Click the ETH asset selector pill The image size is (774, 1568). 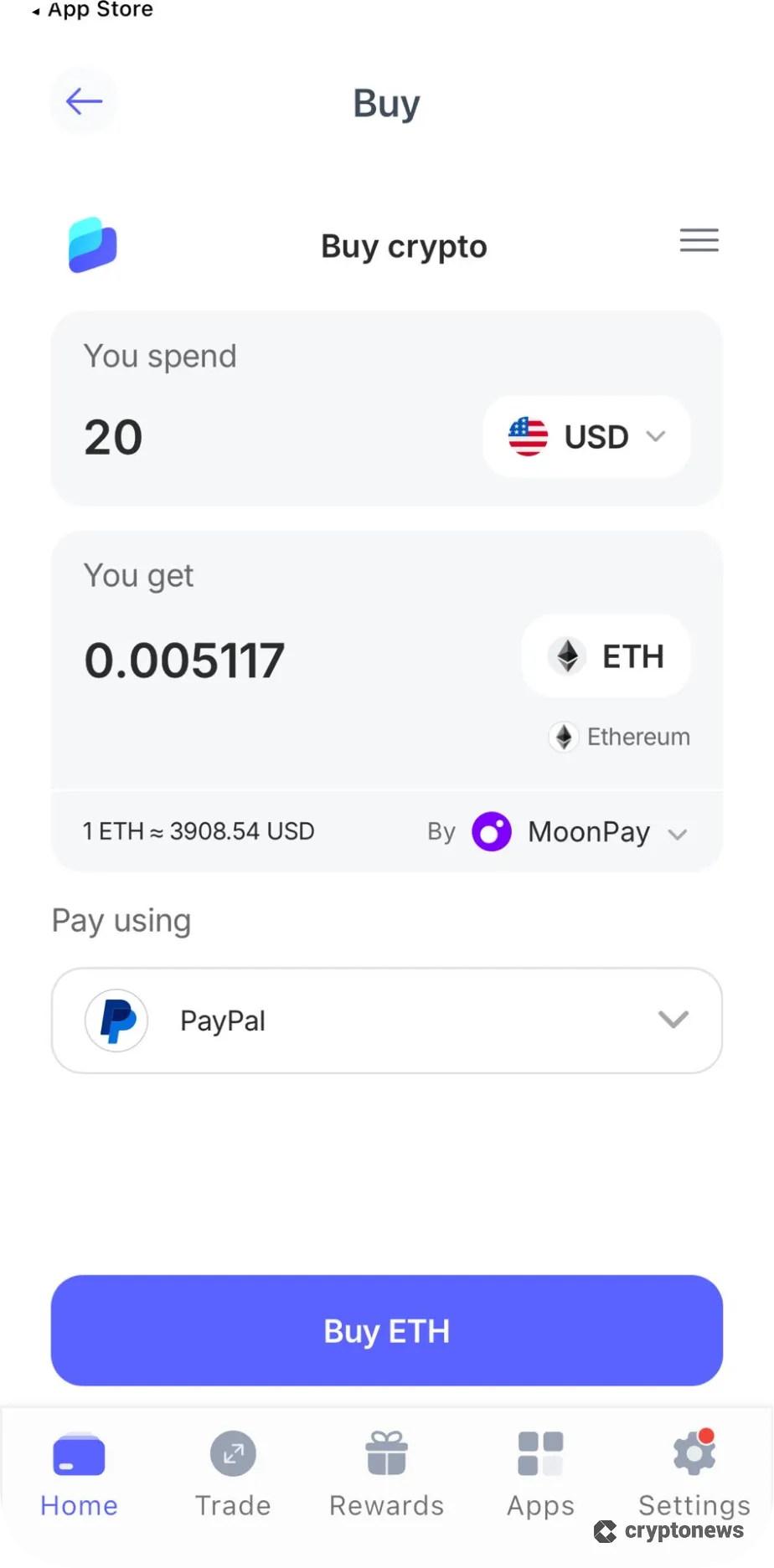click(x=605, y=656)
